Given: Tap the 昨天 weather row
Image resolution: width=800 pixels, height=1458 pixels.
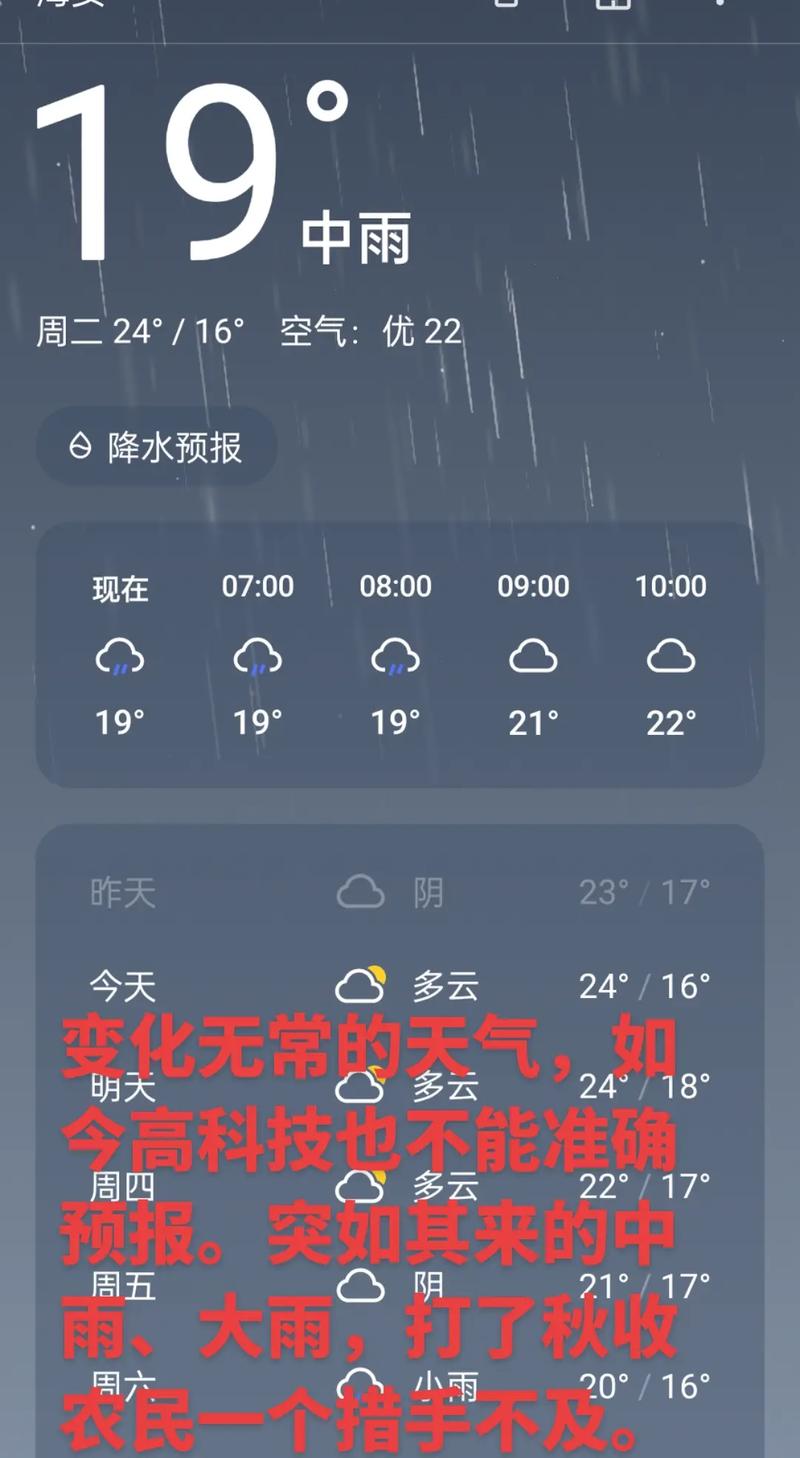Looking at the screenshot, I should [x=400, y=892].
